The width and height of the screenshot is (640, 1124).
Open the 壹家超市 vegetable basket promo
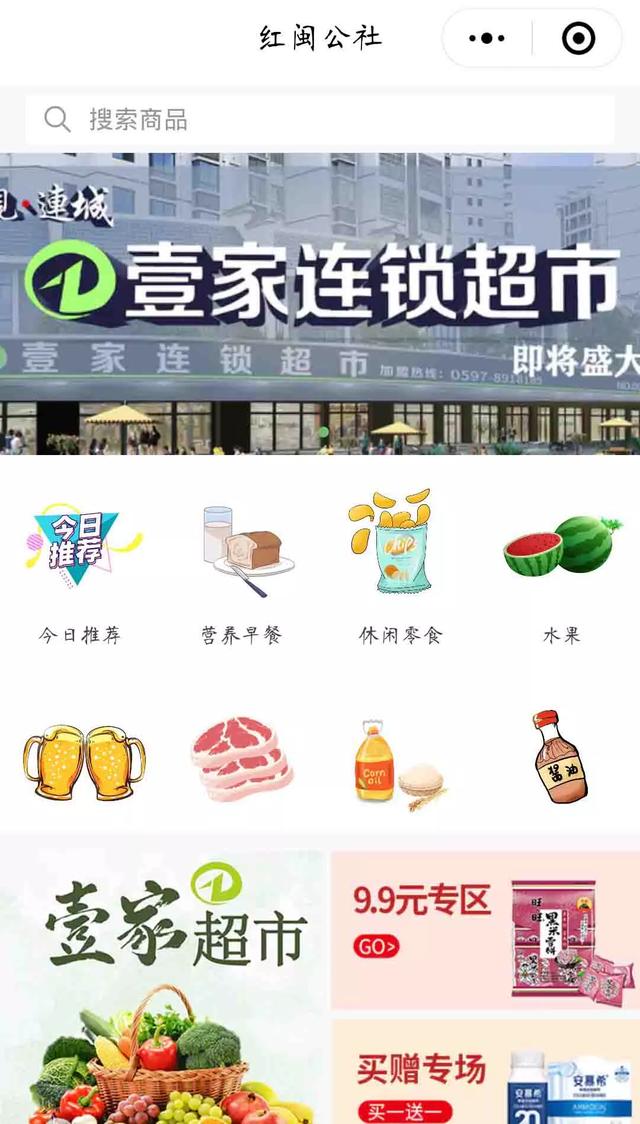pos(163,988)
